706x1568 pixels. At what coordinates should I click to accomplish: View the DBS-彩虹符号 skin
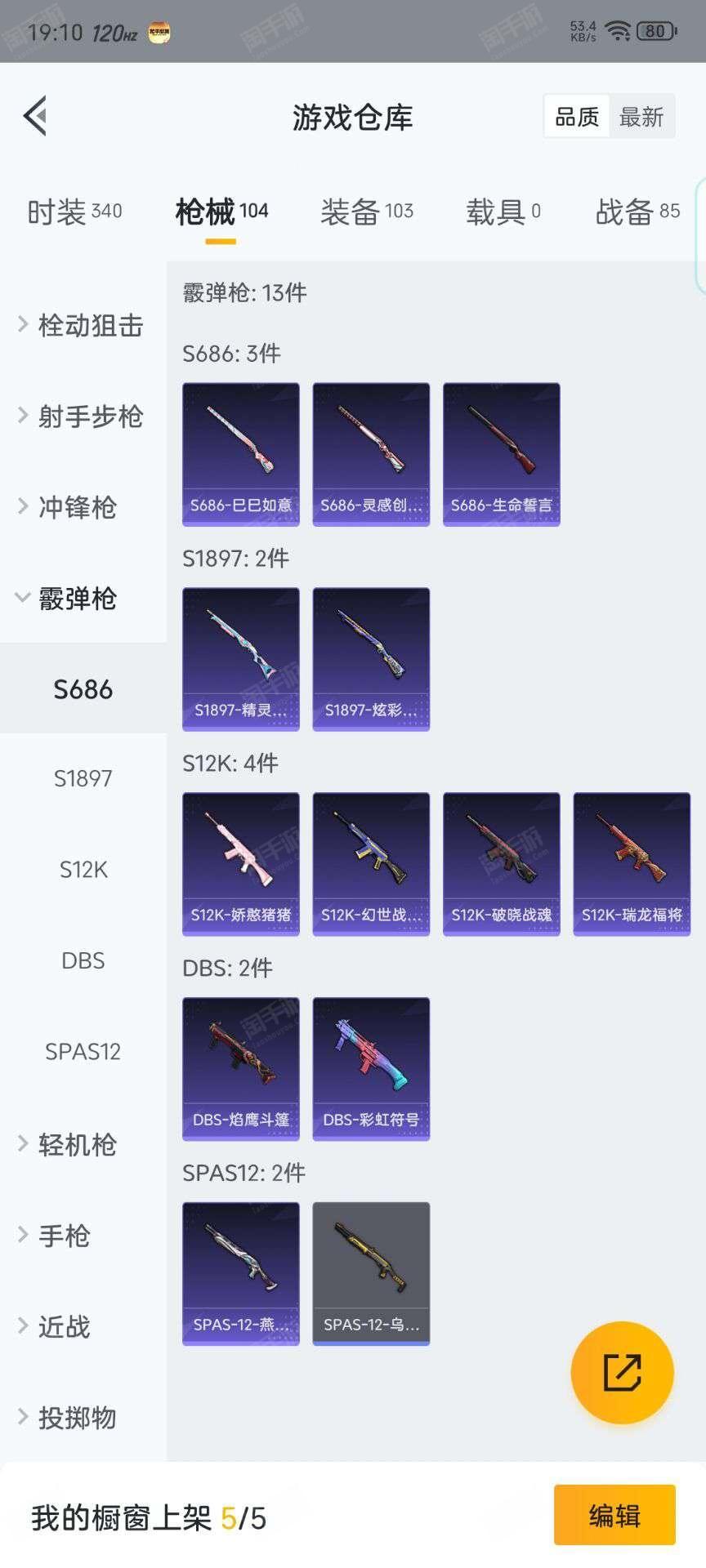tap(371, 1068)
